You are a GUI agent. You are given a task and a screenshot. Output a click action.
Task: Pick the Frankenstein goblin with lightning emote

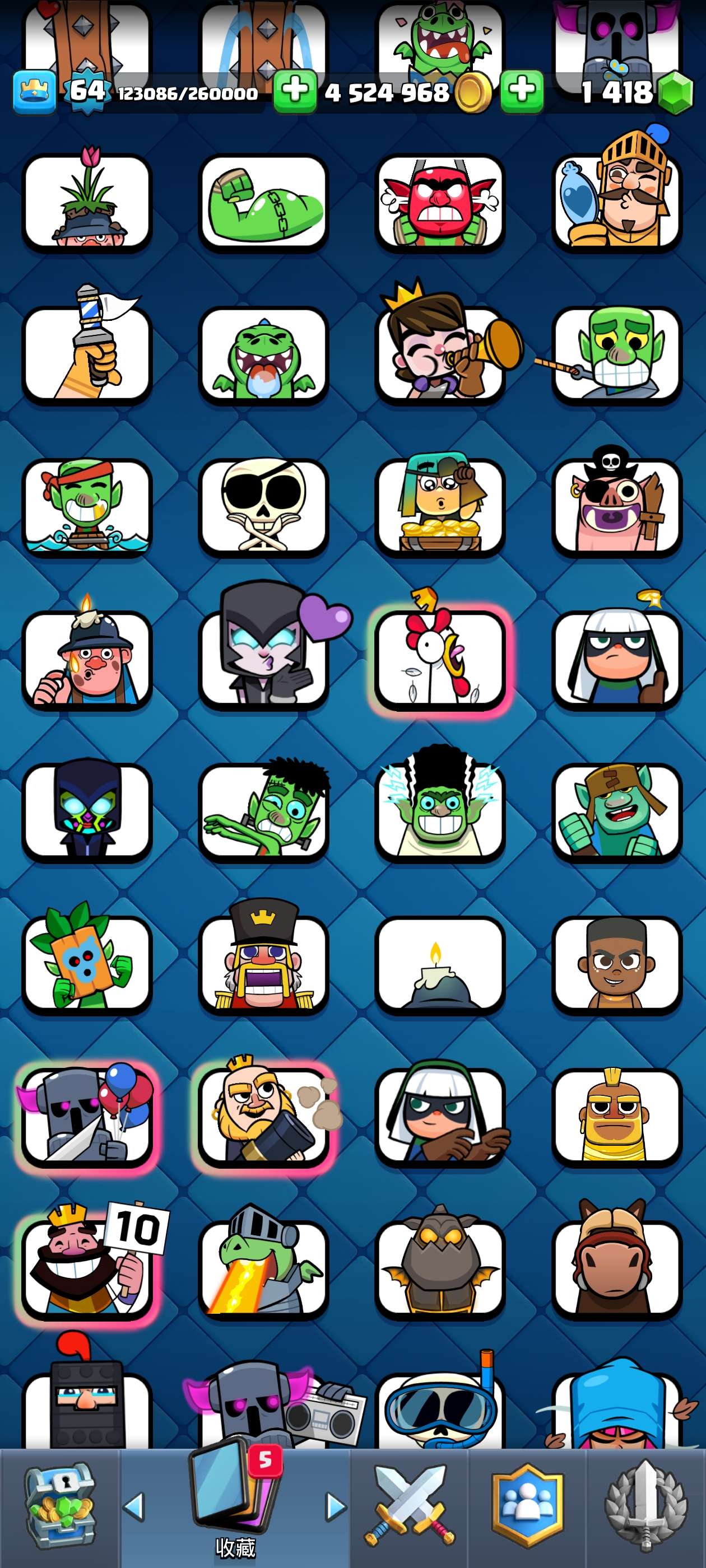(439, 811)
